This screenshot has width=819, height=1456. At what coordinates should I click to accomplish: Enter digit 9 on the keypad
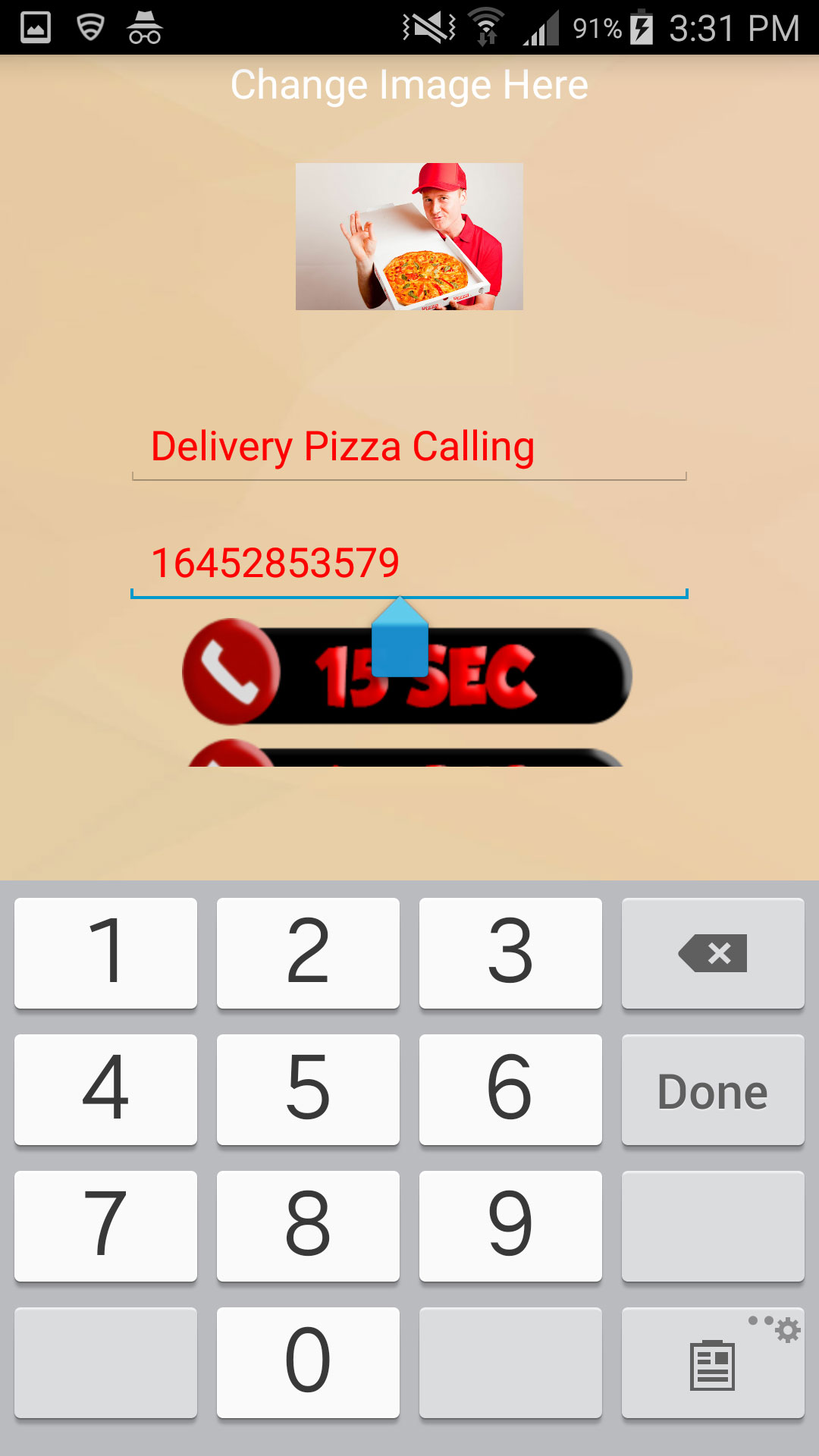click(x=510, y=1226)
